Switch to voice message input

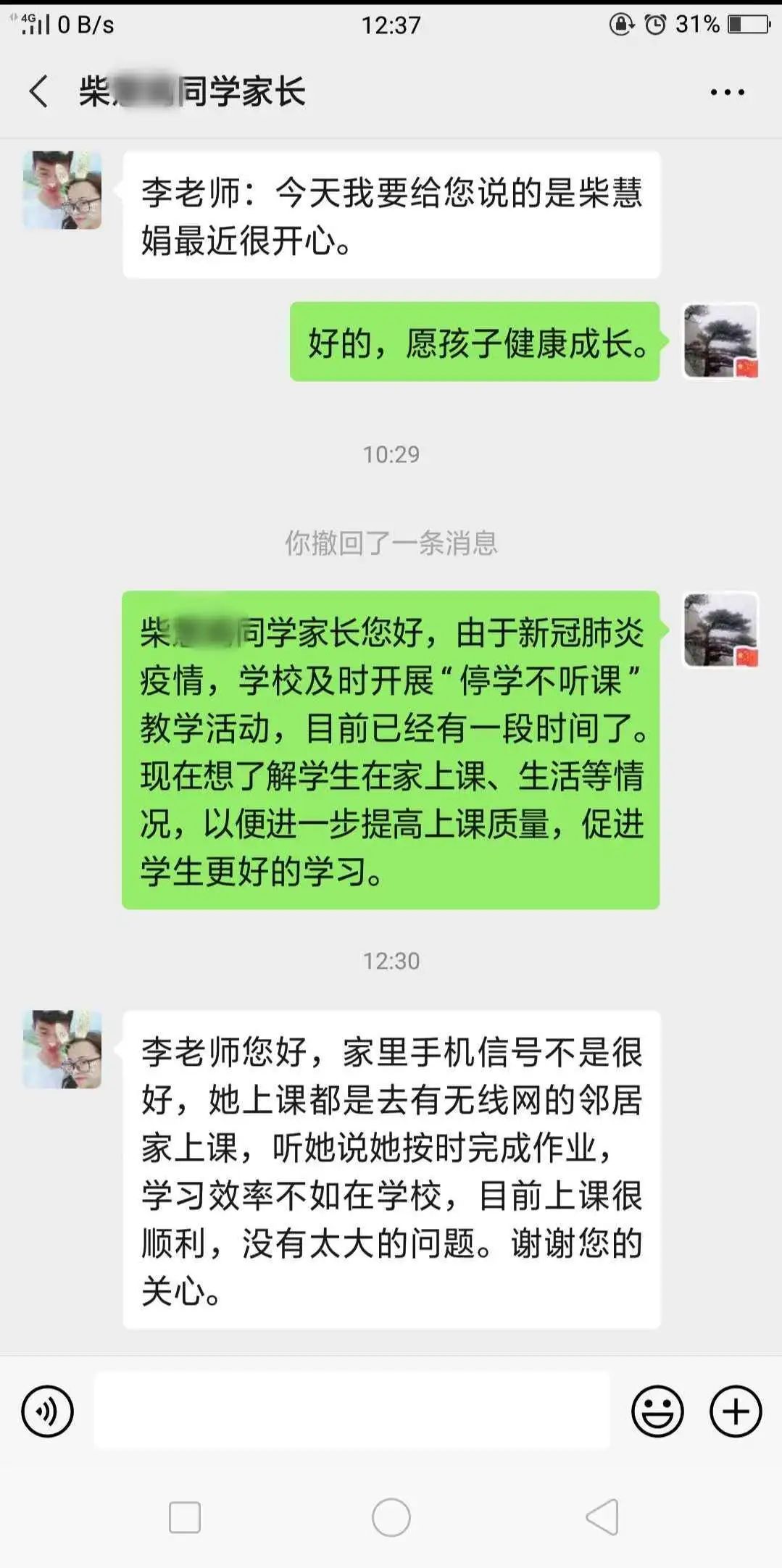point(48,1411)
